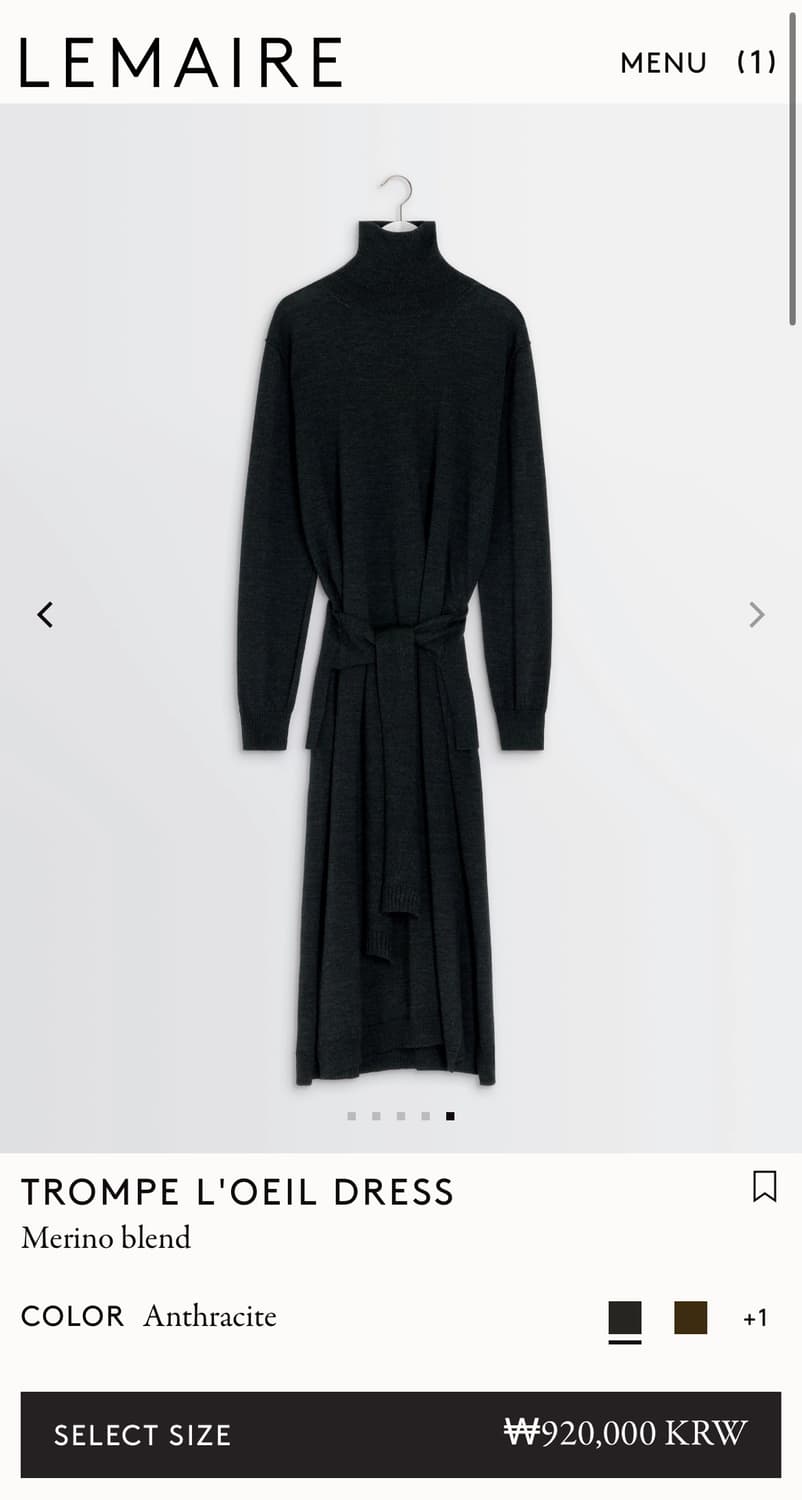Click the left arrow to view previous image
The height and width of the screenshot is (1500, 802).
[x=45, y=614]
